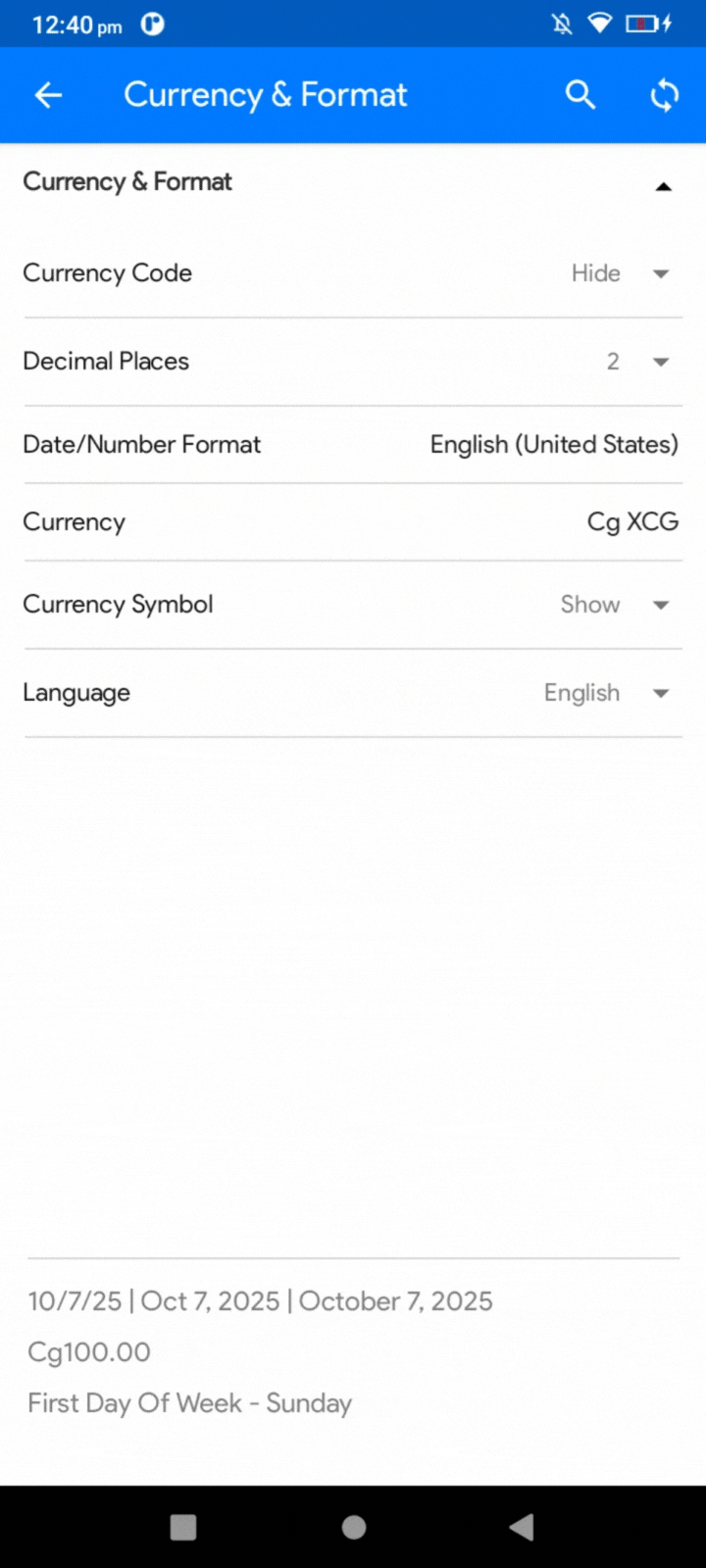
Task: Go to the system home screen
Action: [x=354, y=1527]
